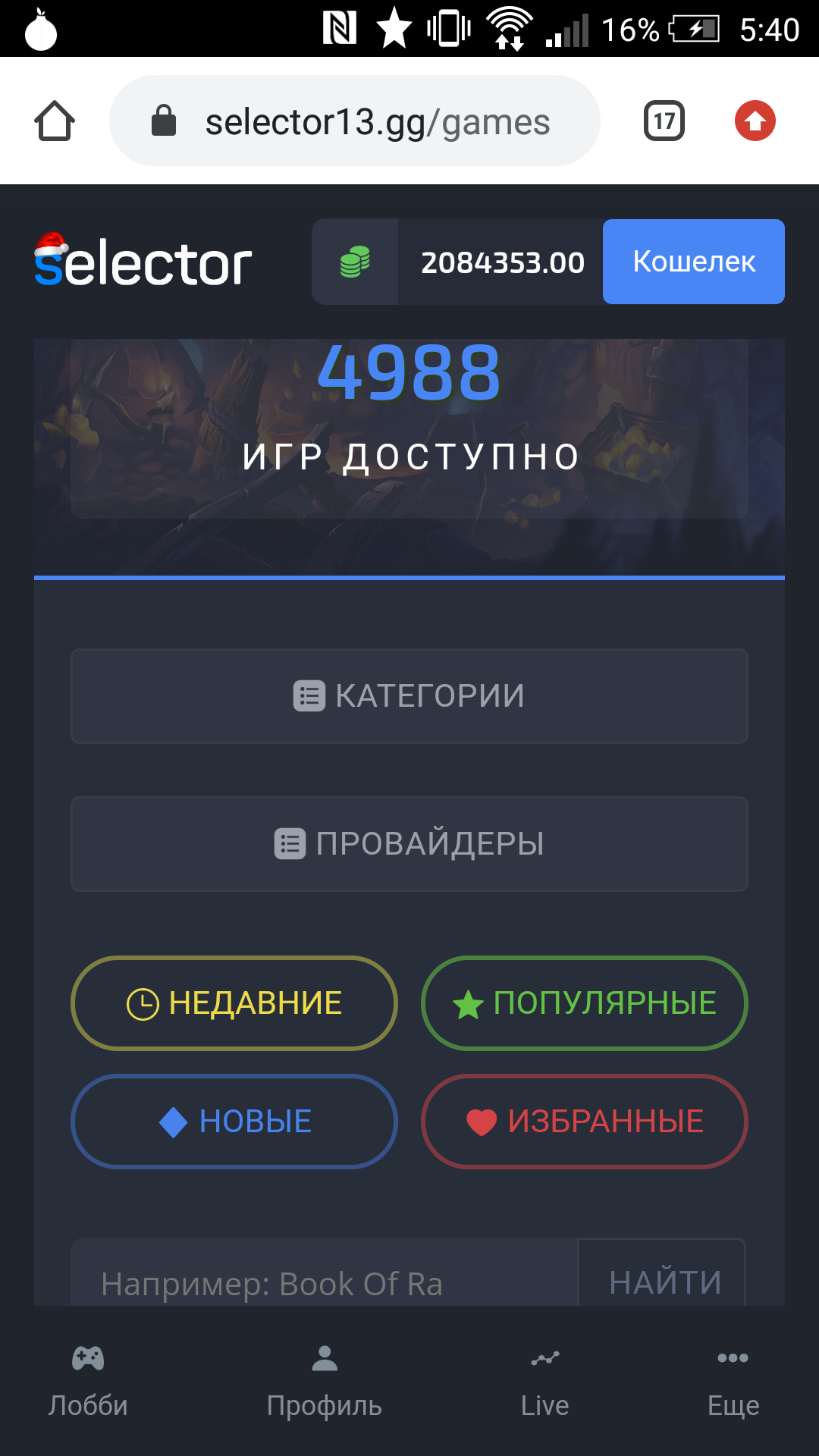The image size is (819, 1456).
Task: Filter by ПОПУЛЯРНЫЕ games
Action: pyautogui.click(x=584, y=1003)
